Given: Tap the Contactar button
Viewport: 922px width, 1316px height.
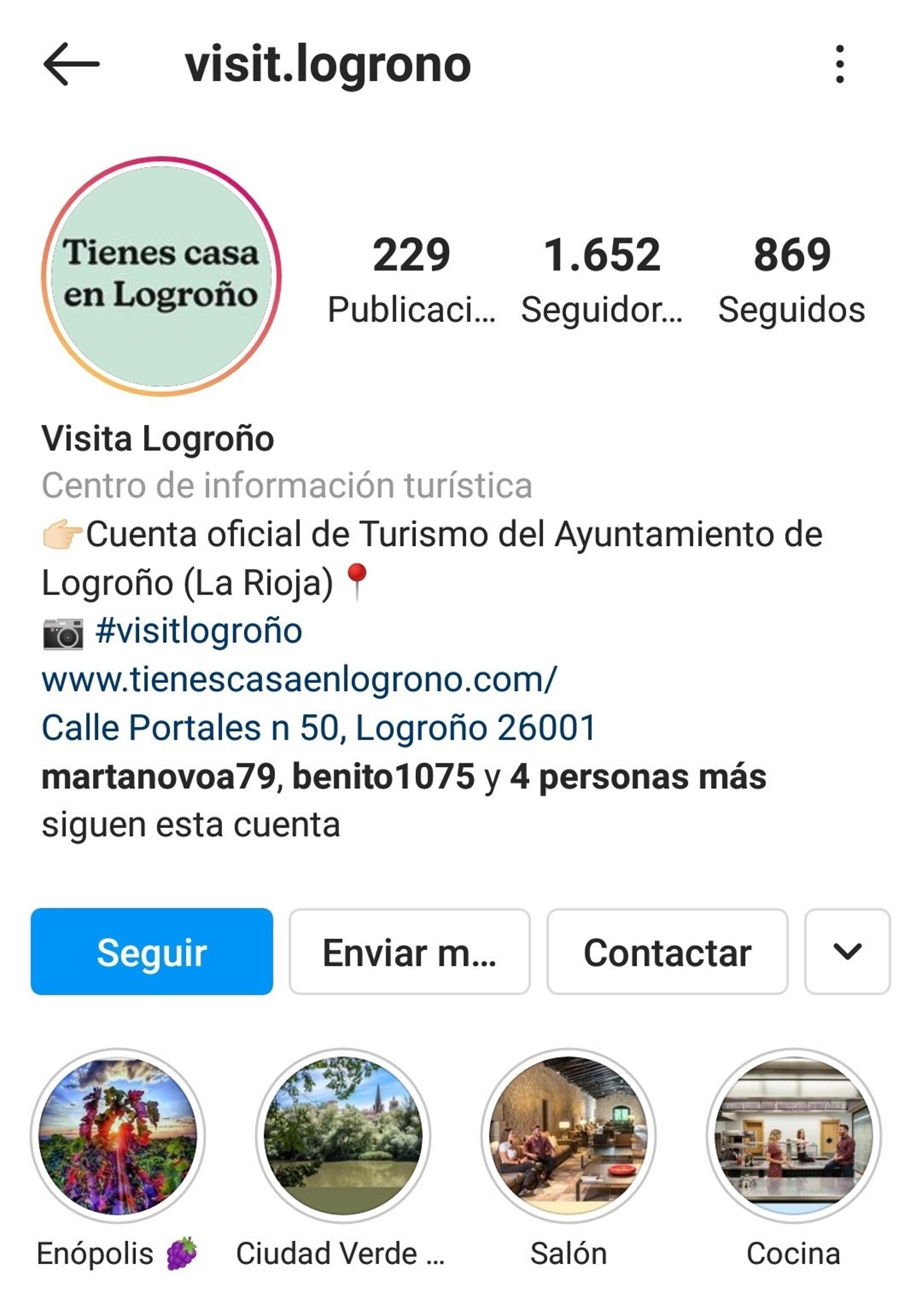Looking at the screenshot, I should pos(667,952).
